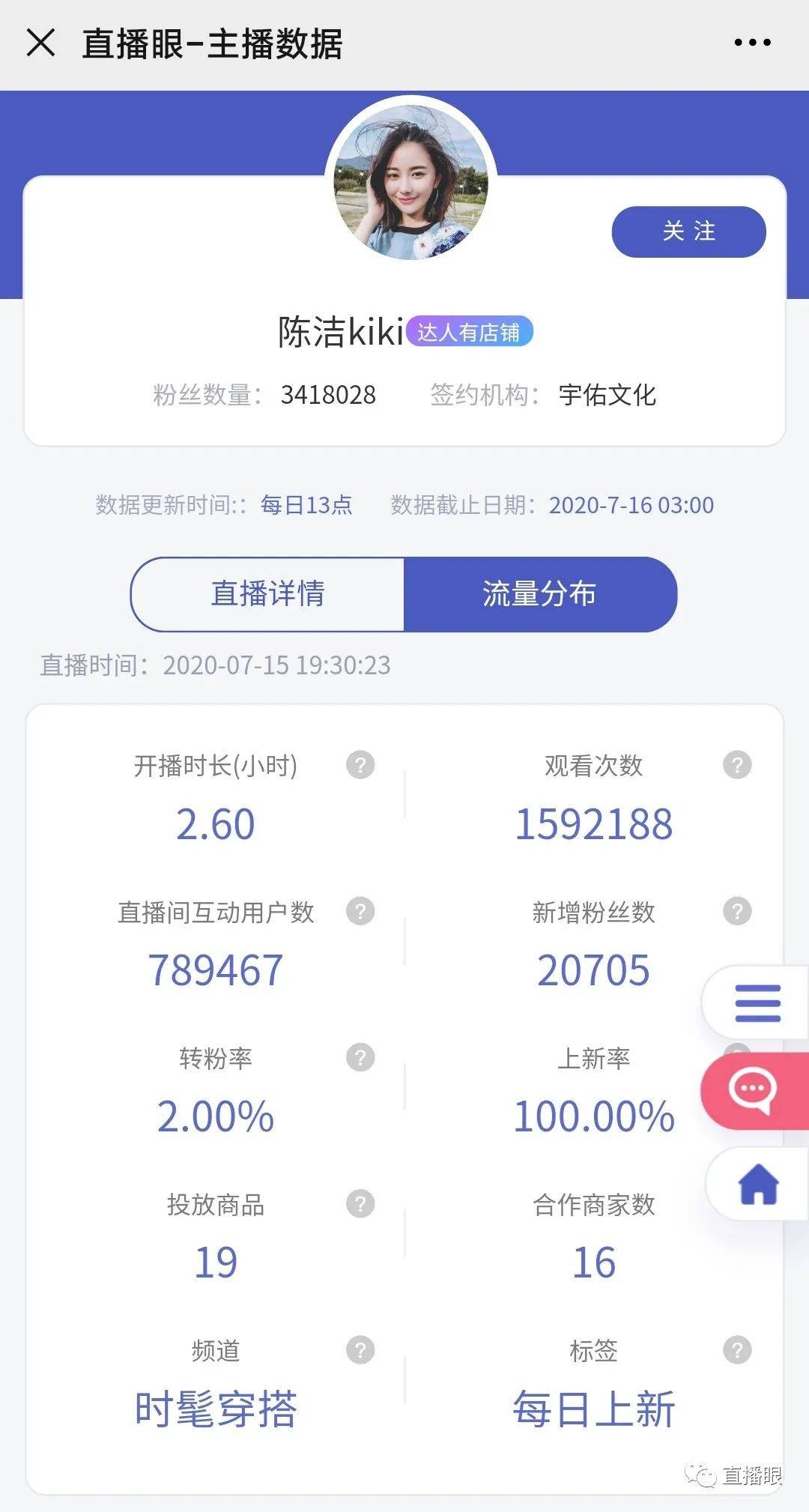The image size is (809, 1512).
Task: Switch to the 直播详情 tab
Action: click(271, 594)
